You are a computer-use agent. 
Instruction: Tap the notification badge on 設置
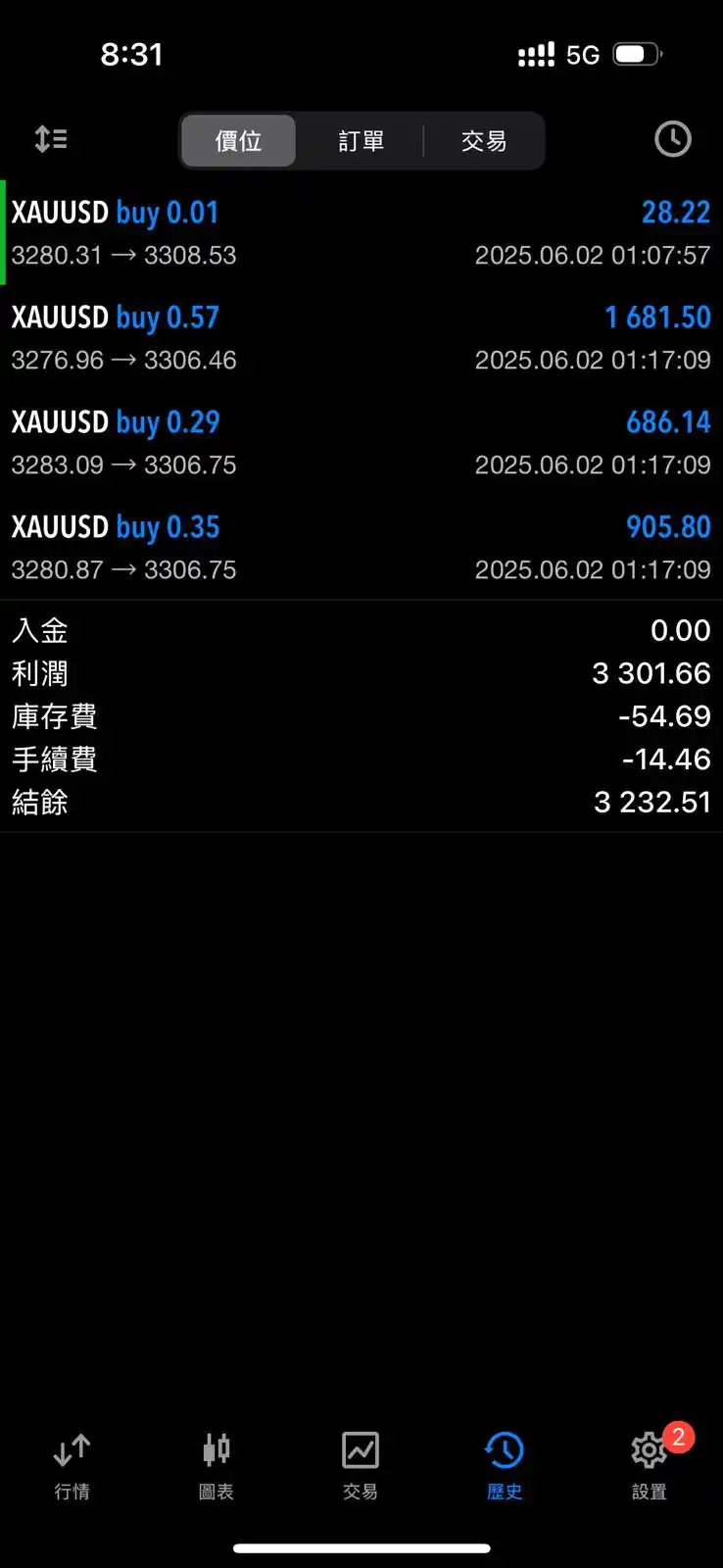pyautogui.click(x=678, y=1438)
